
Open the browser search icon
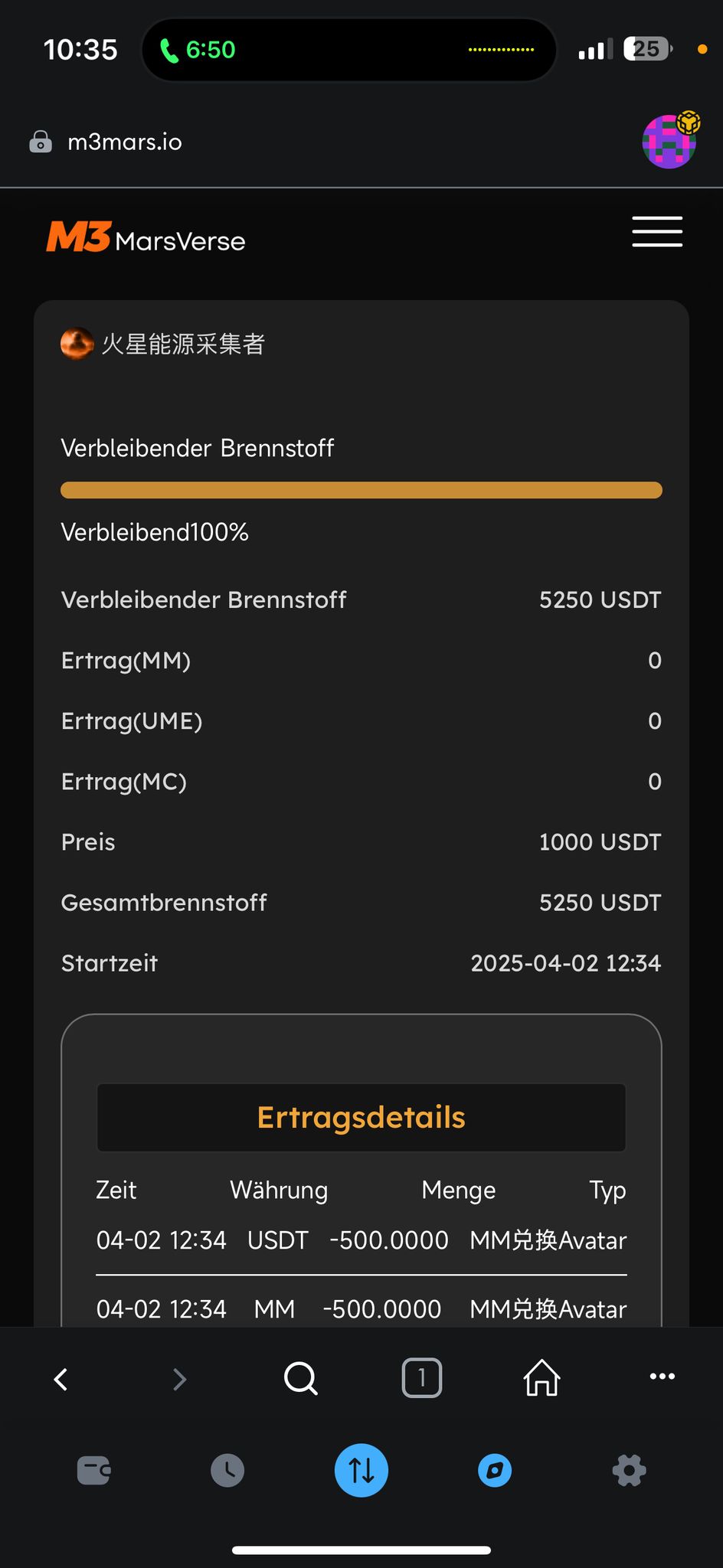pos(300,1379)
